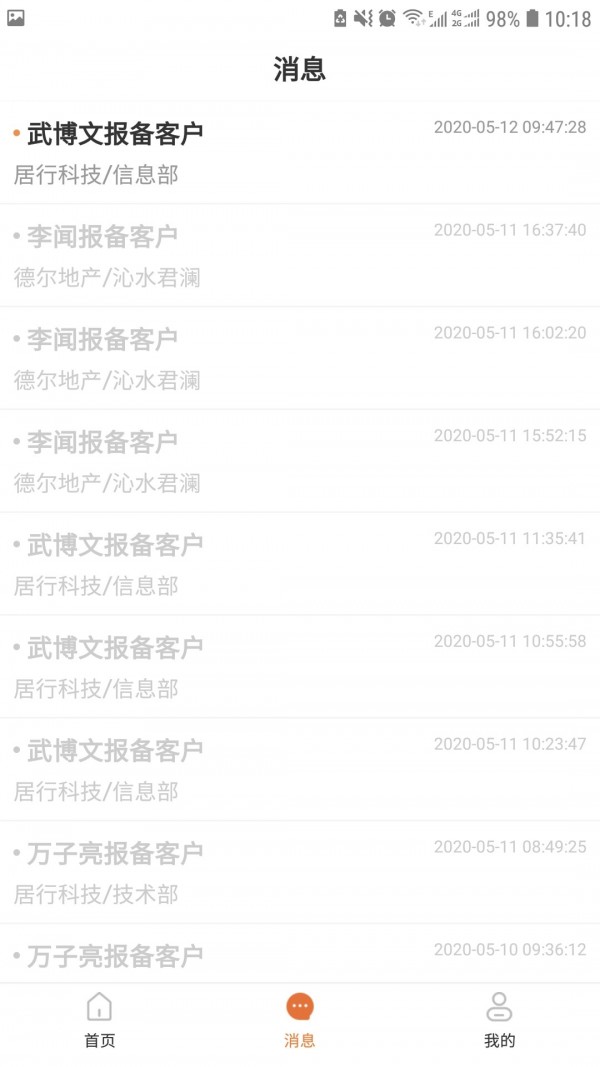The height and width of the screenshot is (1067, 600).
Task: Open 李闻报备客户 message from 16:37:40
Action: click(x=300, y=256)
